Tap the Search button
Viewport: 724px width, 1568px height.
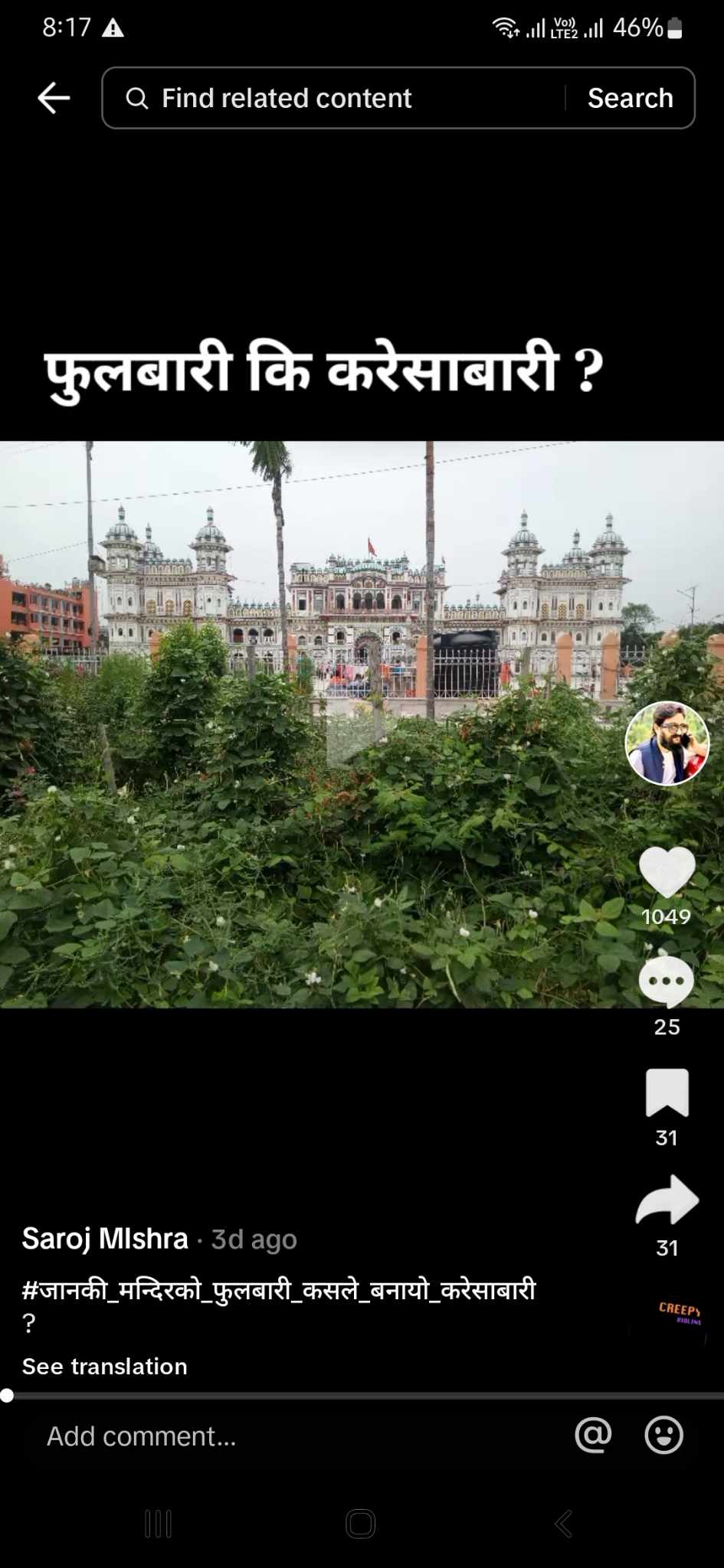click(x=630, y=98)
